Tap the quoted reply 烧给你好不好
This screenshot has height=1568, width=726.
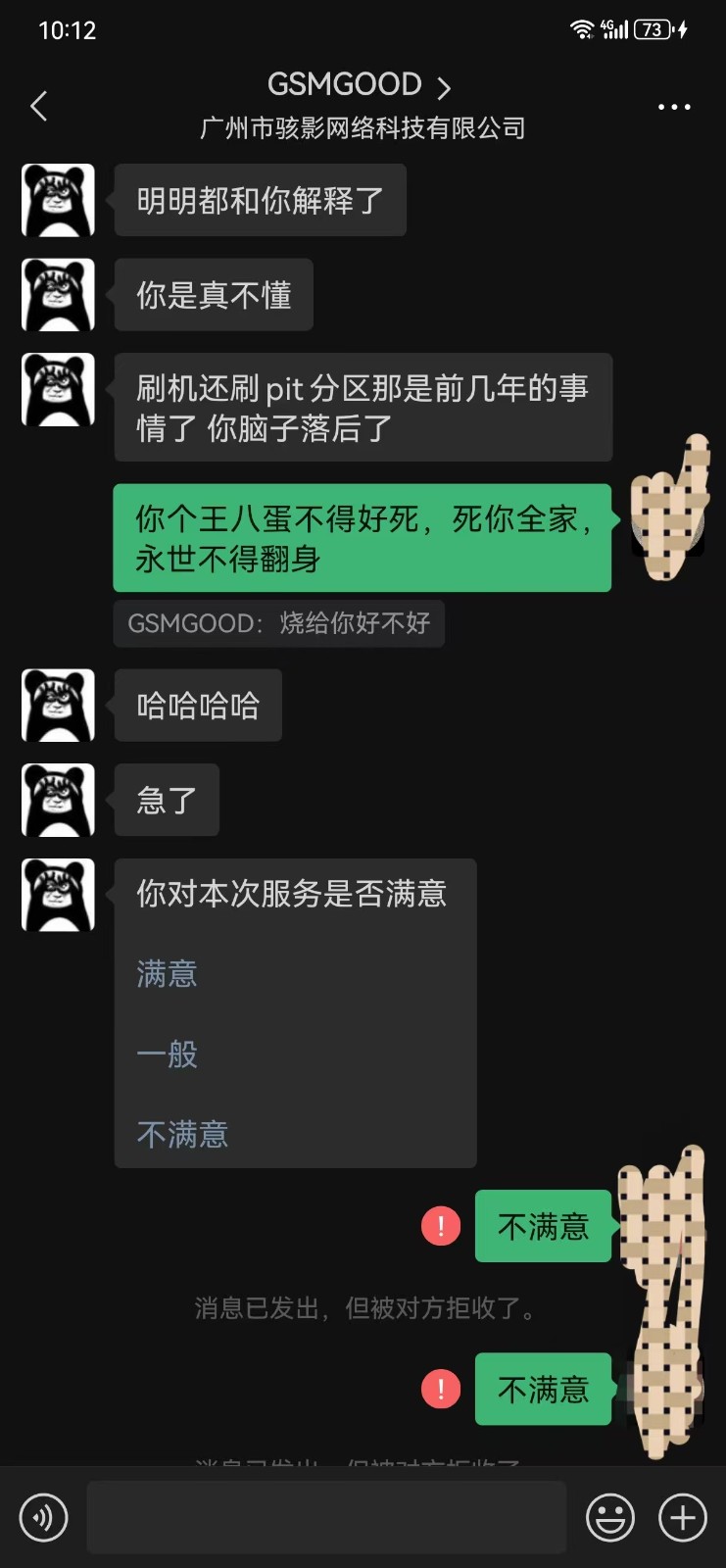coord(279,623)
